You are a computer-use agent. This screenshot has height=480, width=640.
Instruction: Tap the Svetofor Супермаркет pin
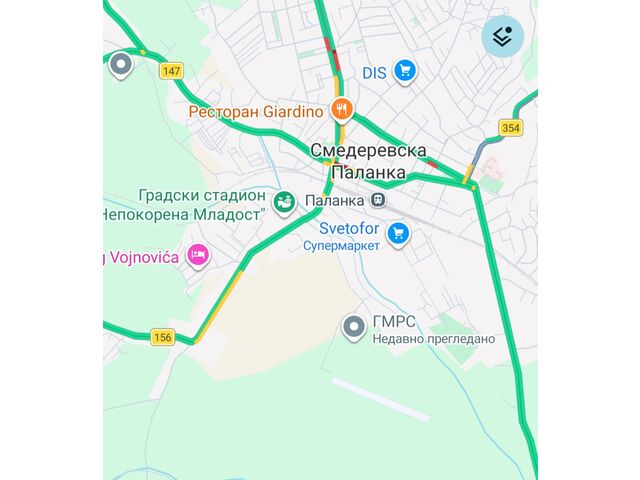click(x=398, y=234)
